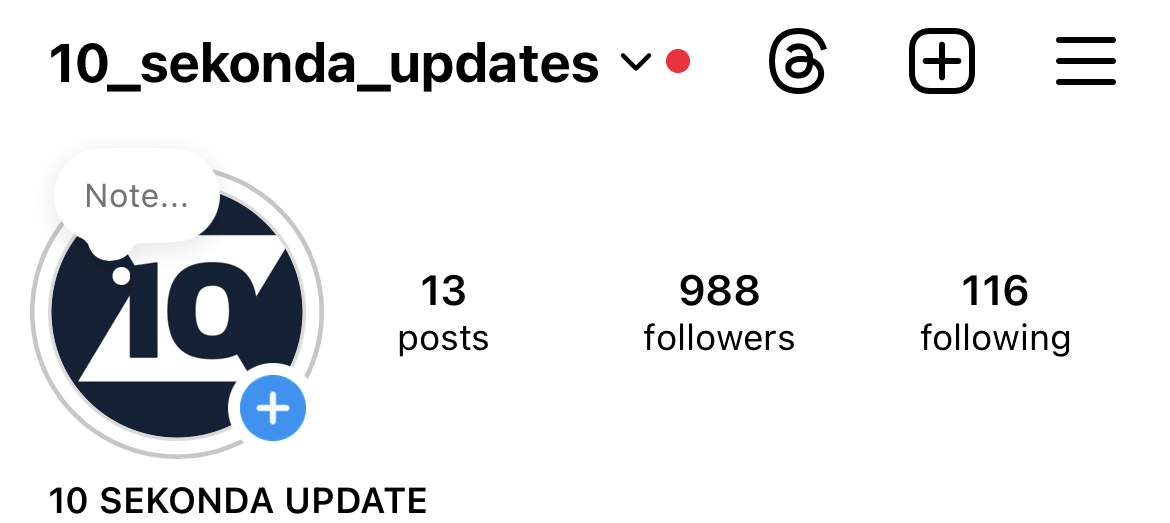
Task: Open the profile picture
Action: [x=180, y=320]
